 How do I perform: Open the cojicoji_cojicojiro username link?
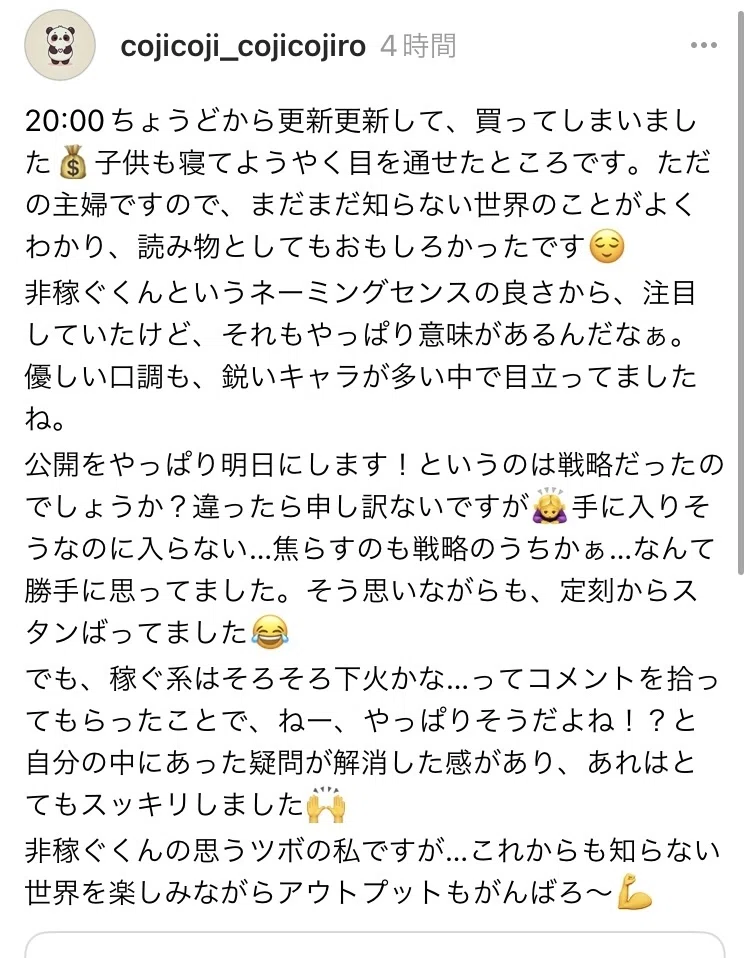243,46
